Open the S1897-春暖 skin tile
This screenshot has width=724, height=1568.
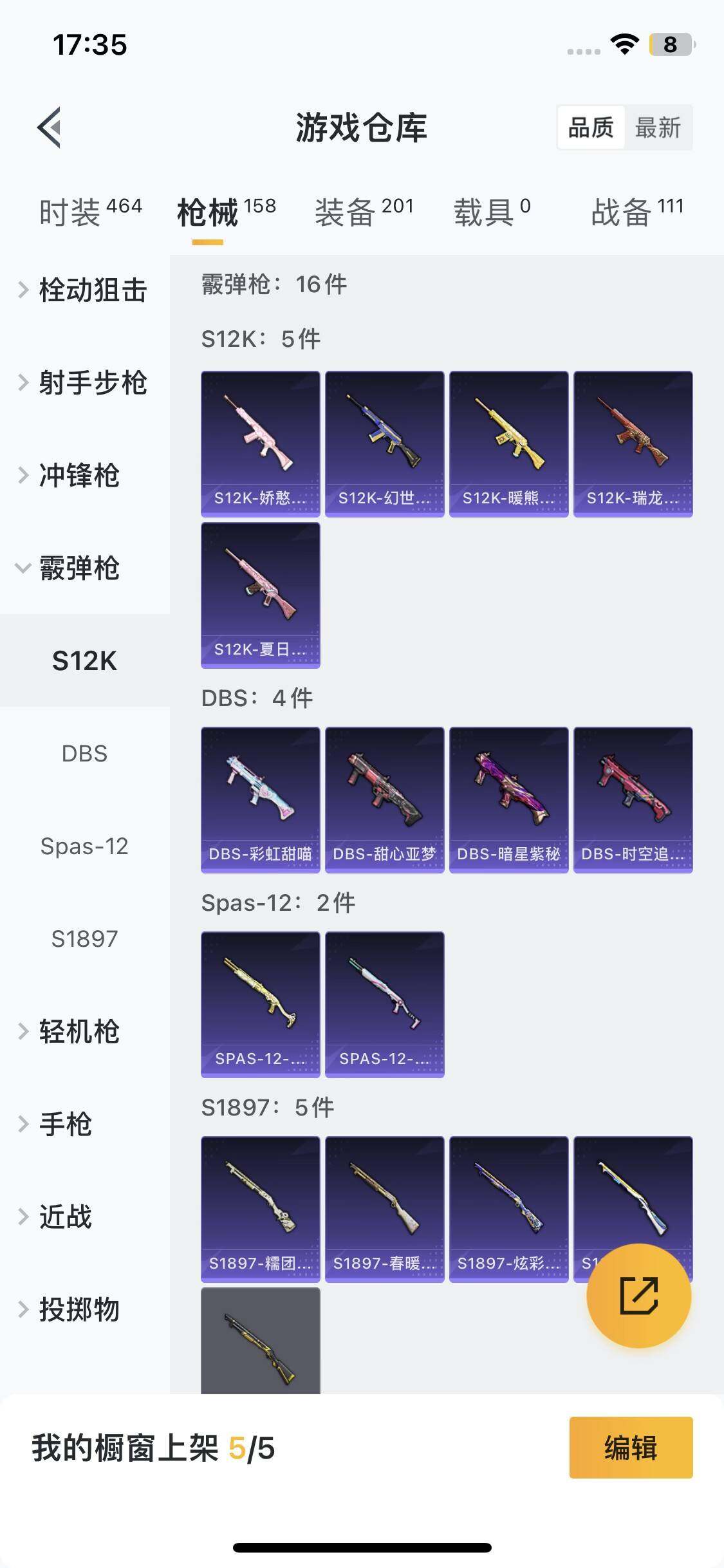point(384,1209)
